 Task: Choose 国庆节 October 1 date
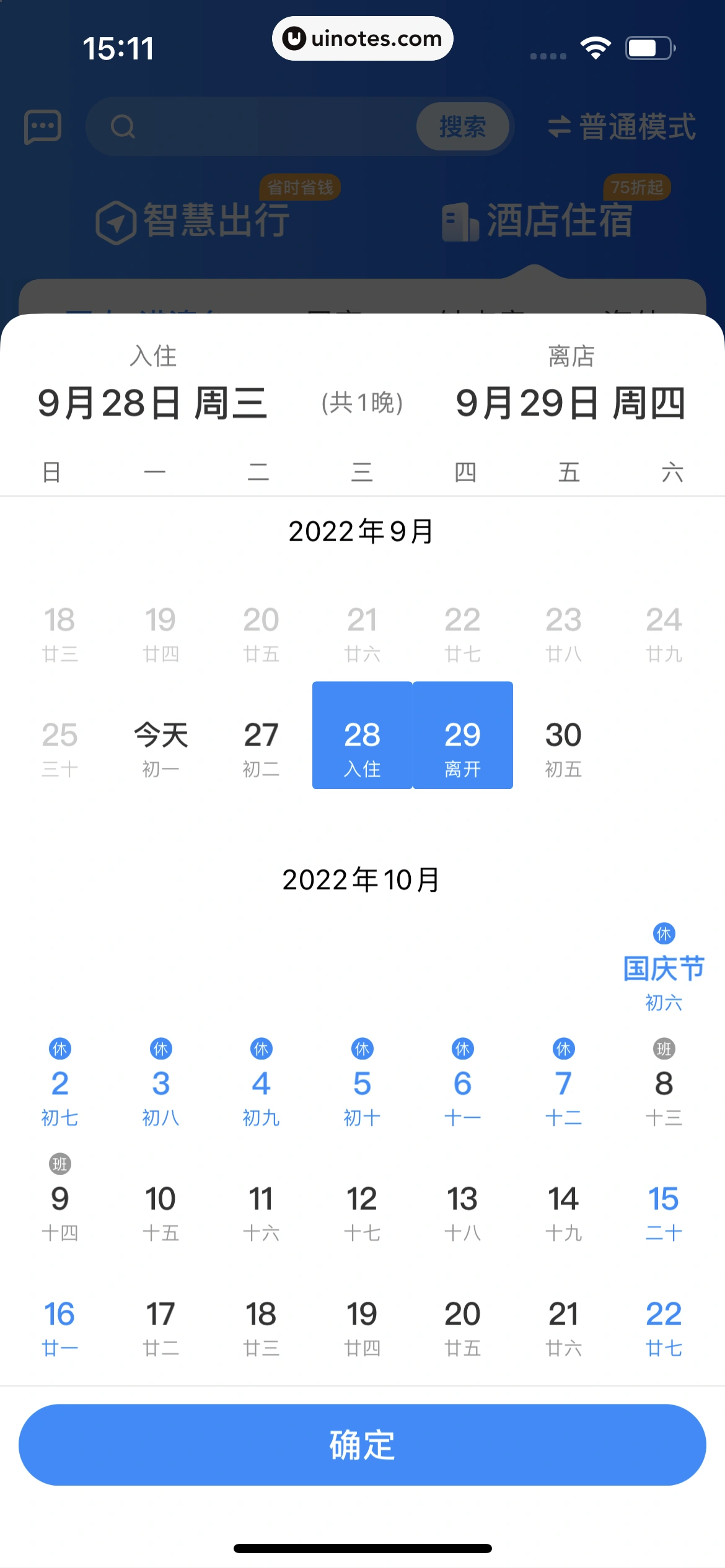point(663,970)
